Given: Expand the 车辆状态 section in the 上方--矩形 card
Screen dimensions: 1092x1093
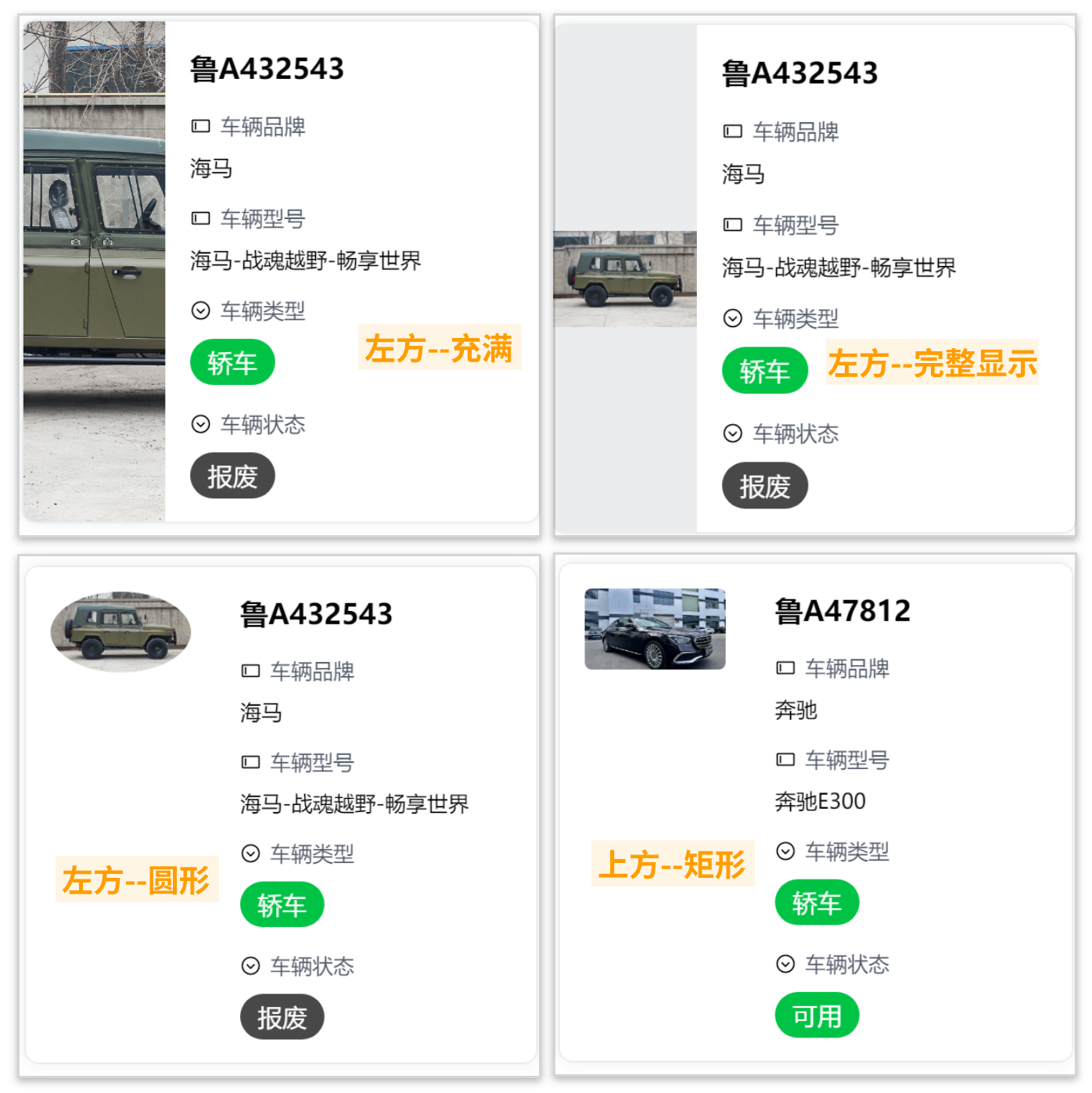Looking at the screenshot, I should [783, 964].
